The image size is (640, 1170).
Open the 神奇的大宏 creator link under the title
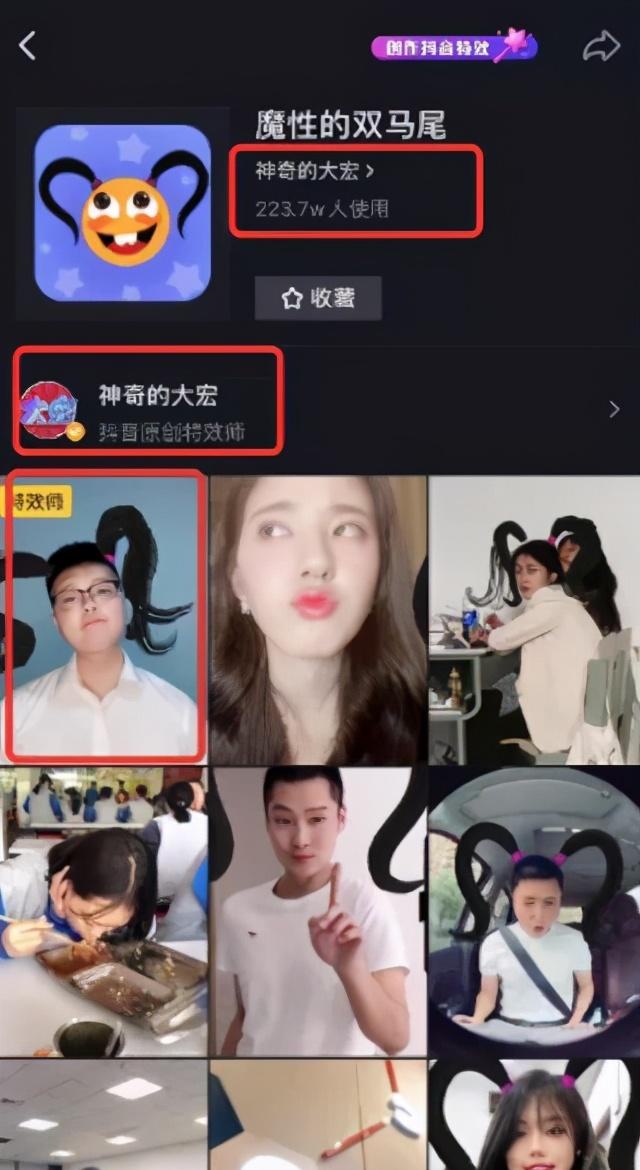click(x=314, y=171)
